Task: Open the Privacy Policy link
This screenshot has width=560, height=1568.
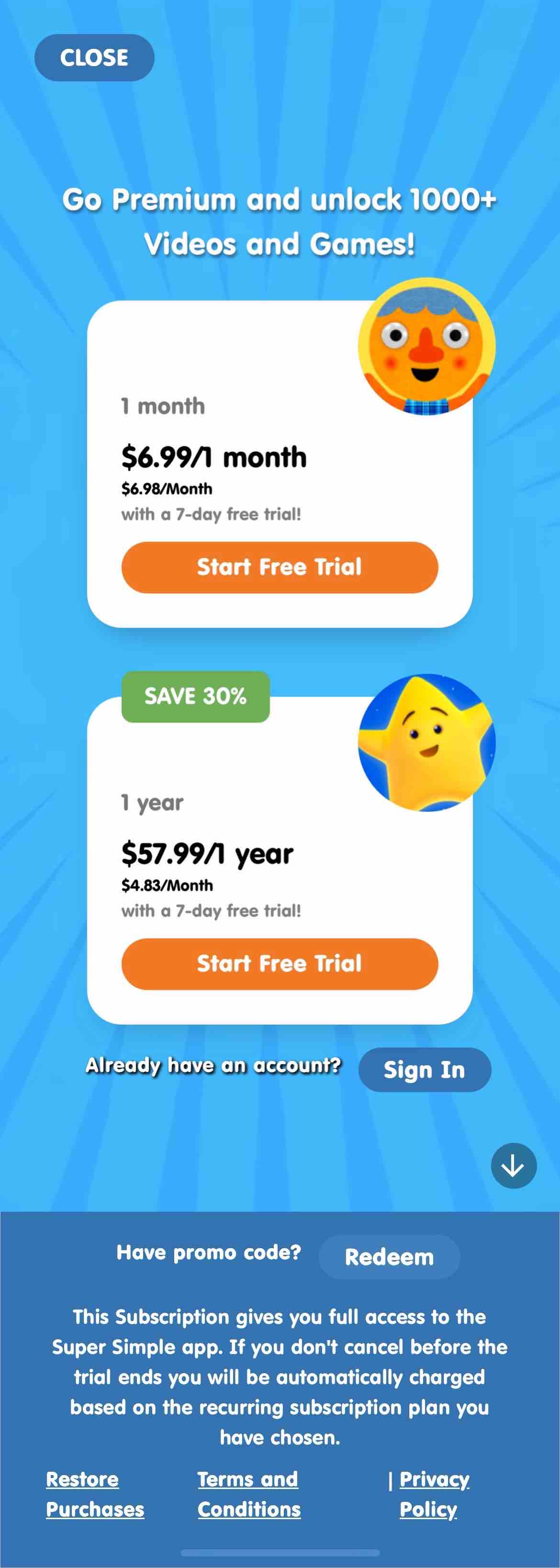Action: 433,1494
